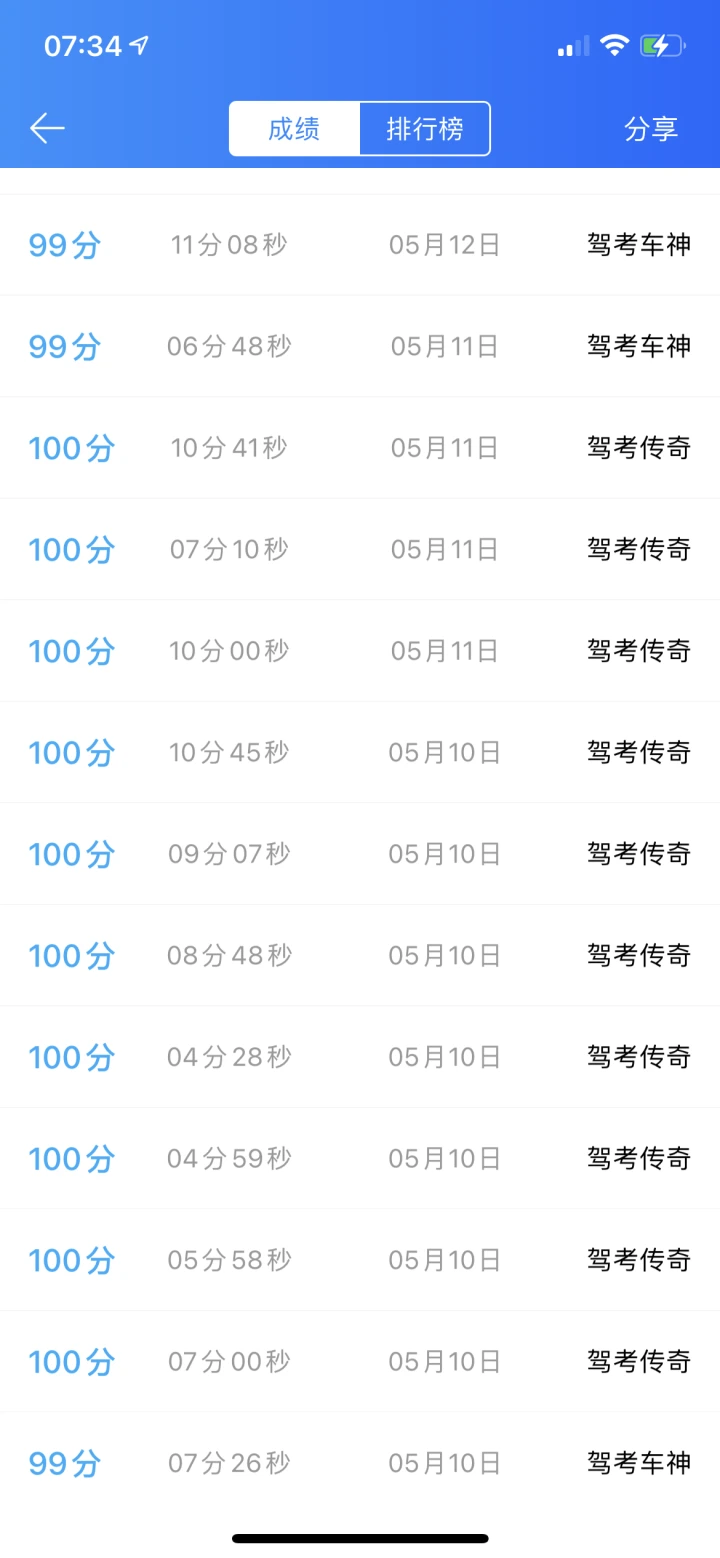Tap 分享 to share results

(651, 129)
